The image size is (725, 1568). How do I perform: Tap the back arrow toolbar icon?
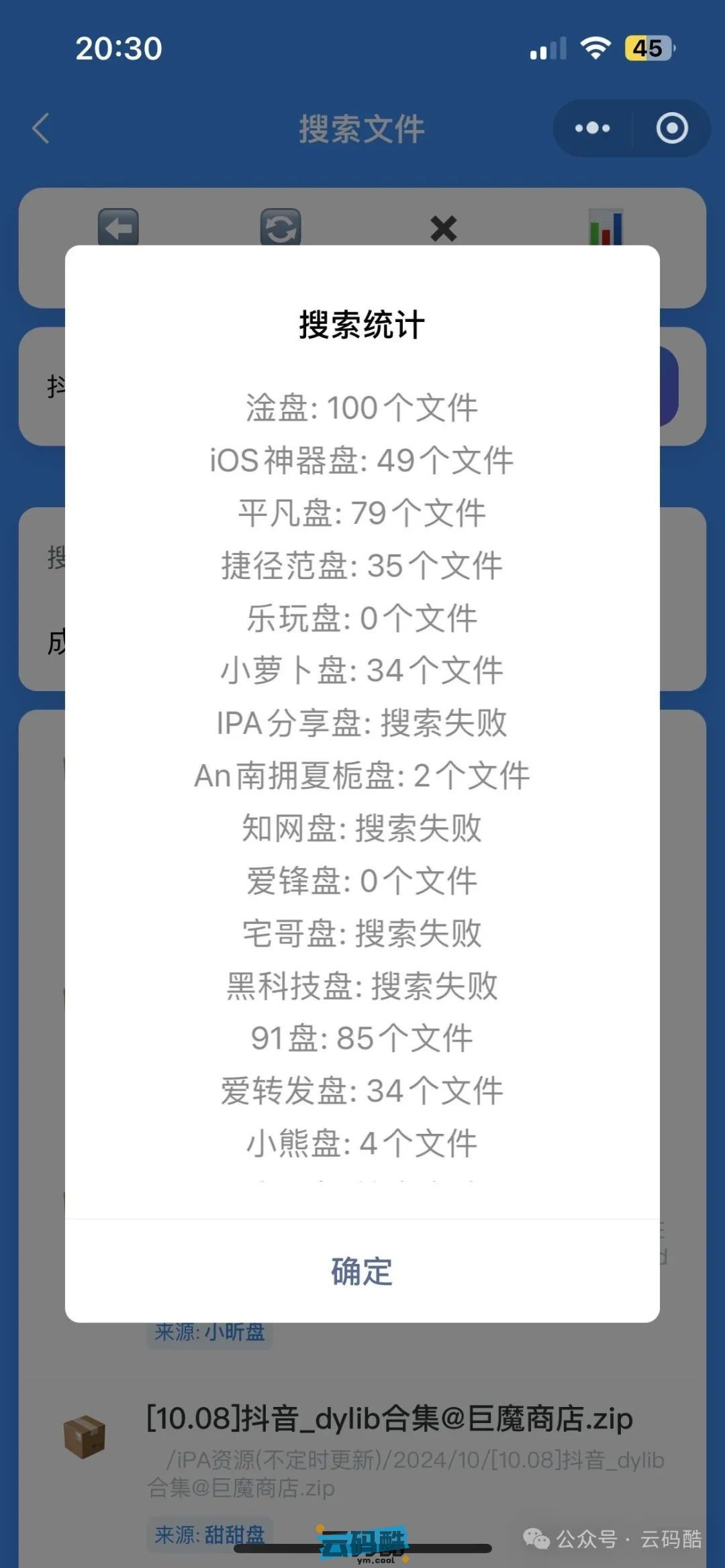coord(119,227)
